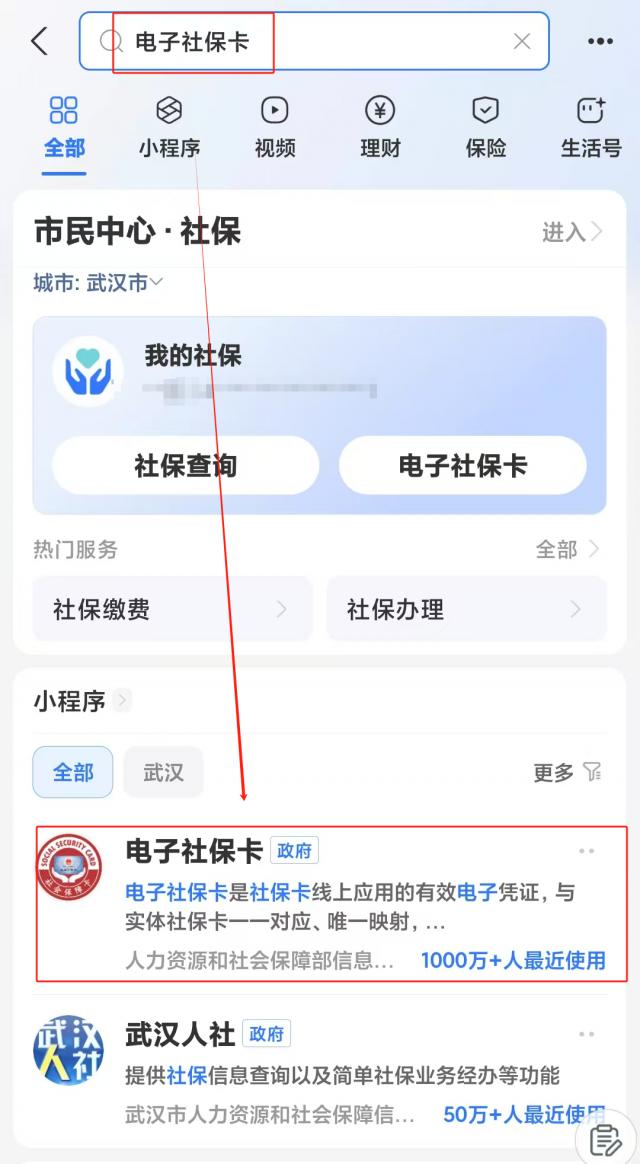Expand the city selector showing 武汉市
The width and height of the screenshot is (640, 1164).
[98, 283]
